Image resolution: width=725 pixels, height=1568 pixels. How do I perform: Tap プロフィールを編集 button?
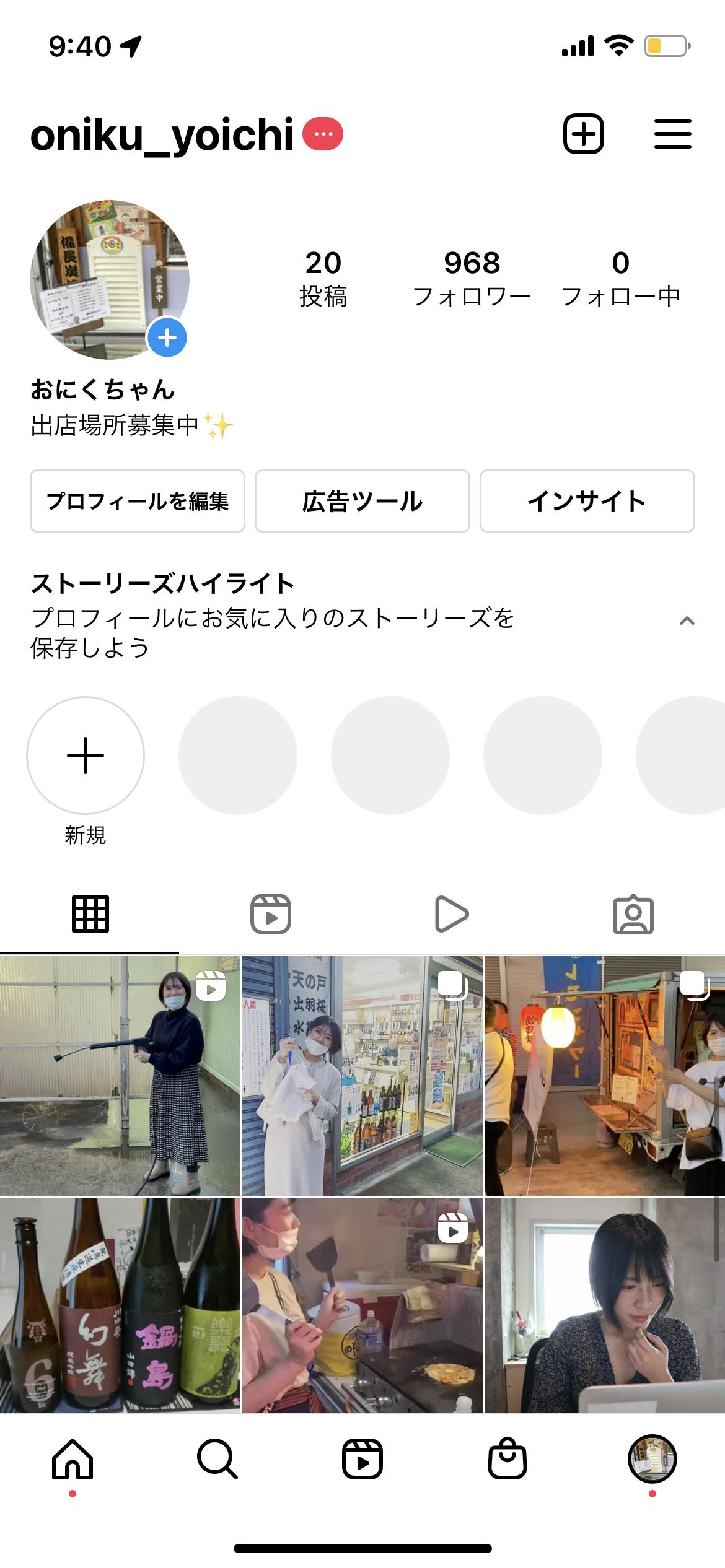[138, 501]
